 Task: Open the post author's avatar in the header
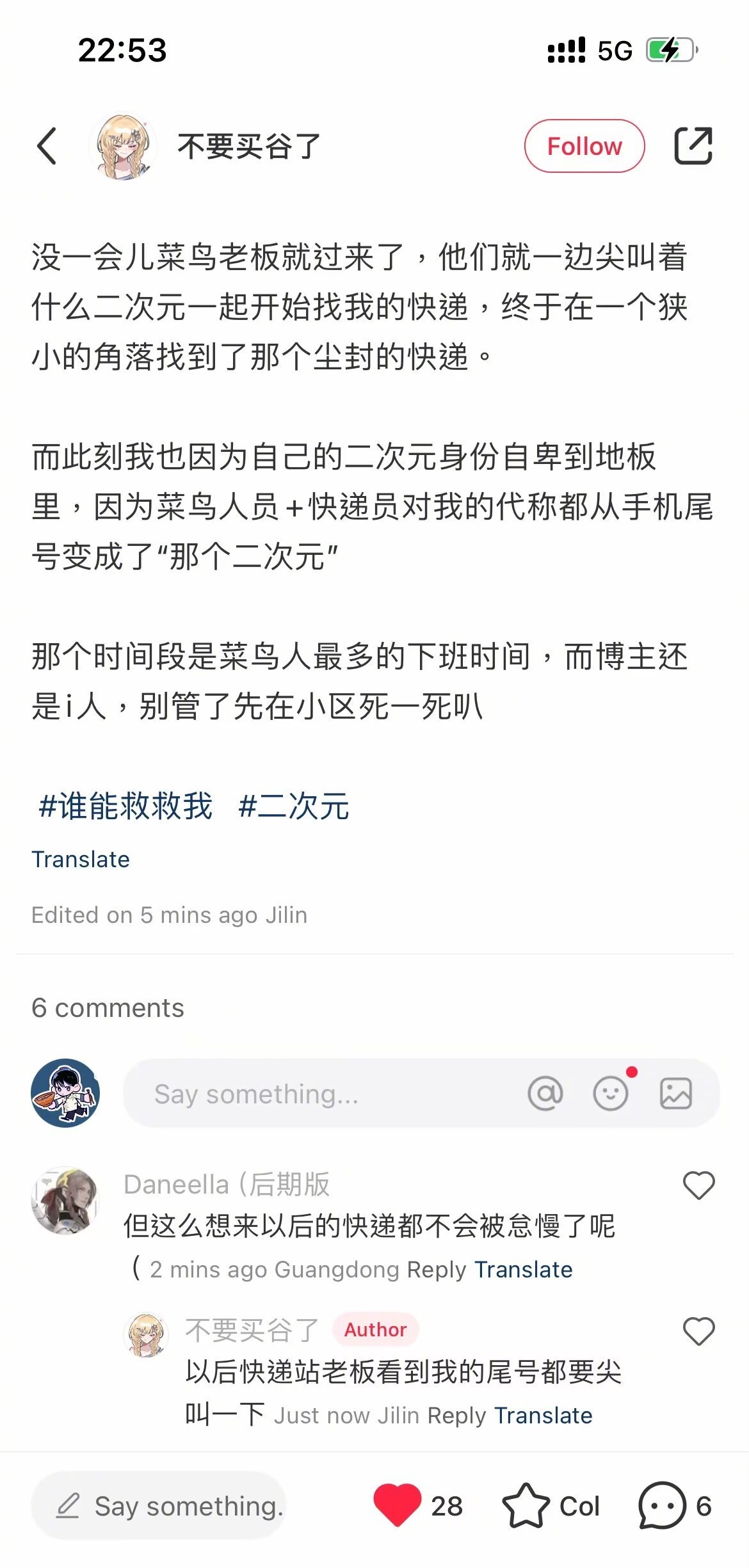(x=123, y=147)
